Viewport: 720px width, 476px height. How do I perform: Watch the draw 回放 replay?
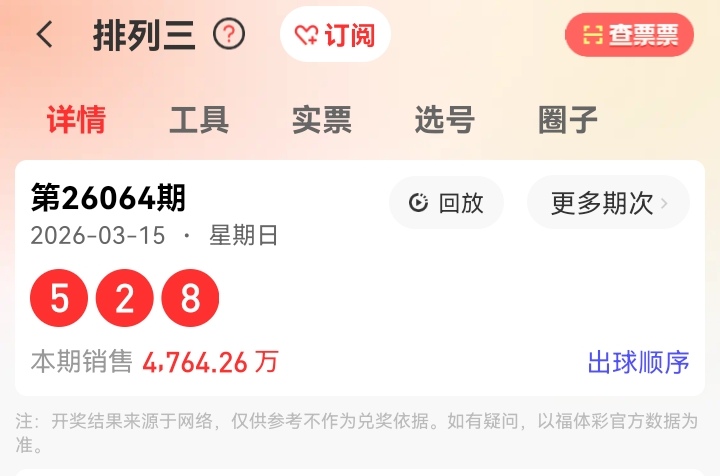446,203
